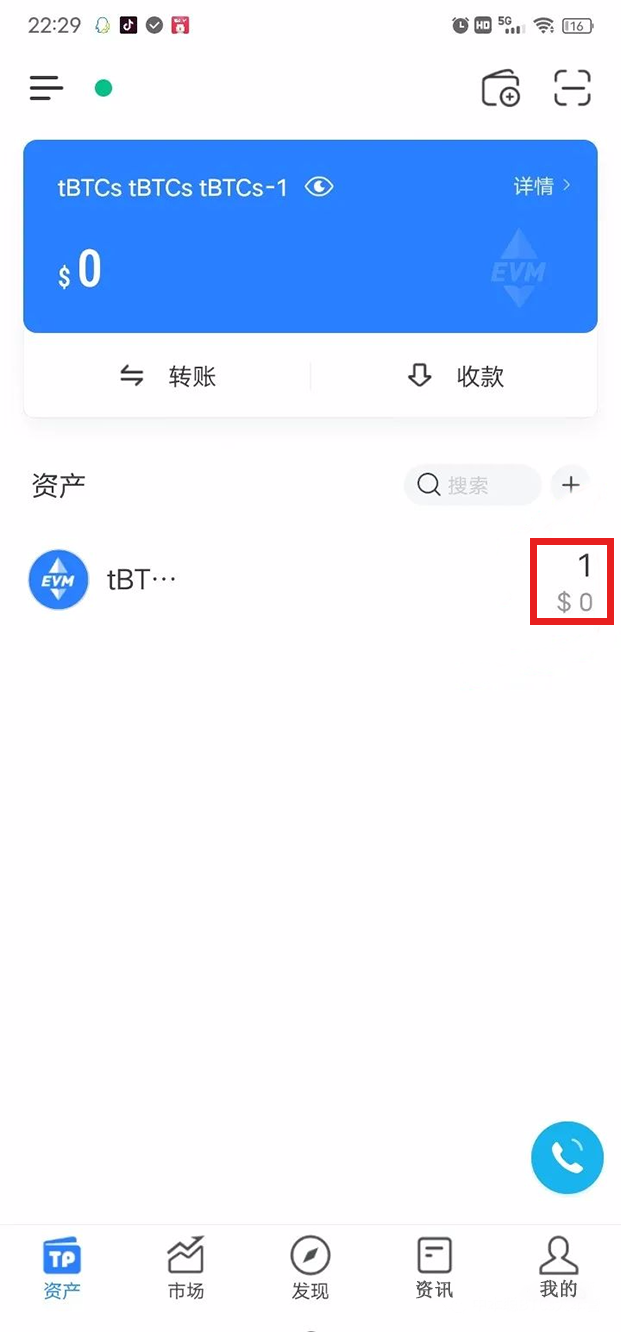Switch to the 市场 tab
The image size is (621, 1332).
(186, 1268)
